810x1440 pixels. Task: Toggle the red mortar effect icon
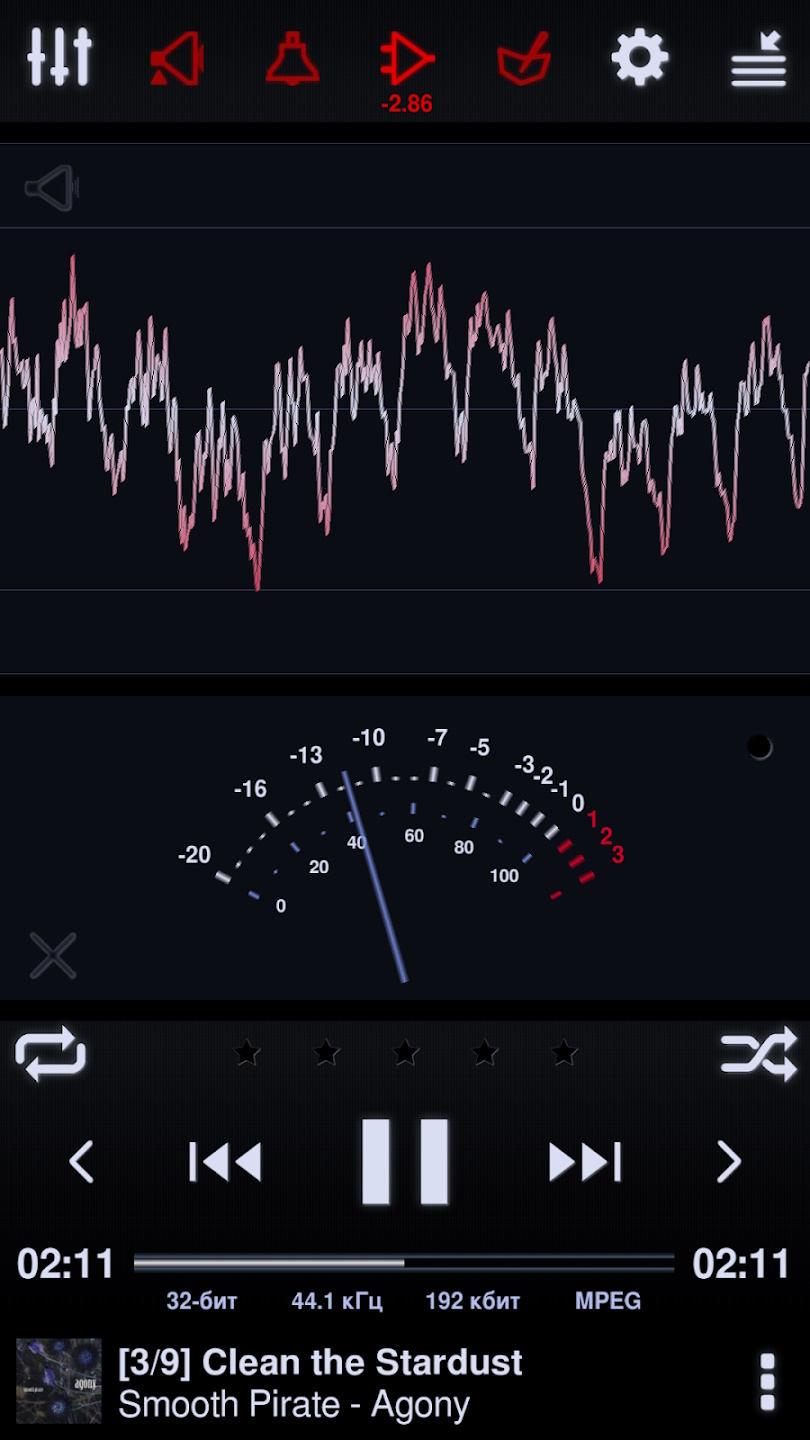524,59
